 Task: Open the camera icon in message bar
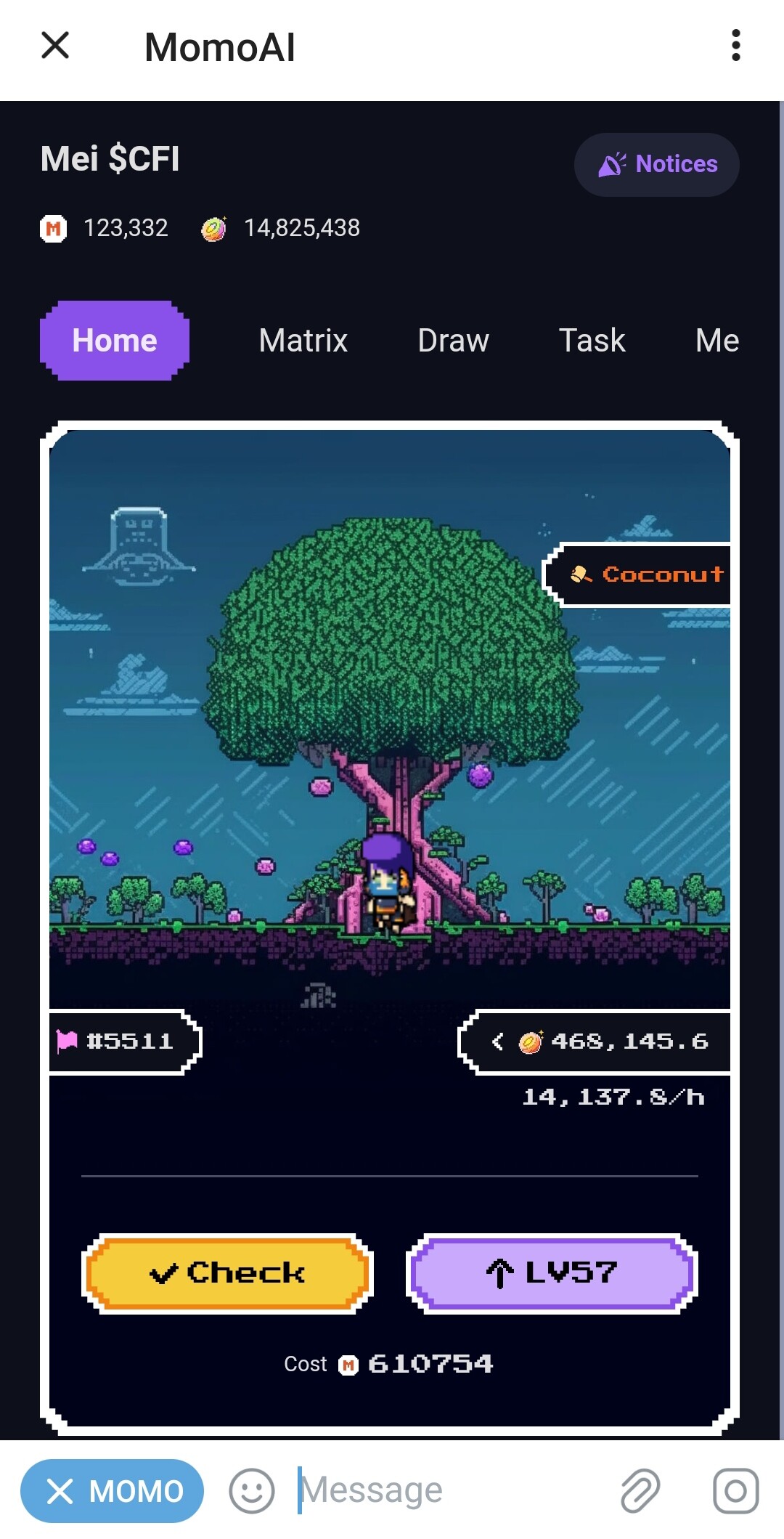point(735,1491)
